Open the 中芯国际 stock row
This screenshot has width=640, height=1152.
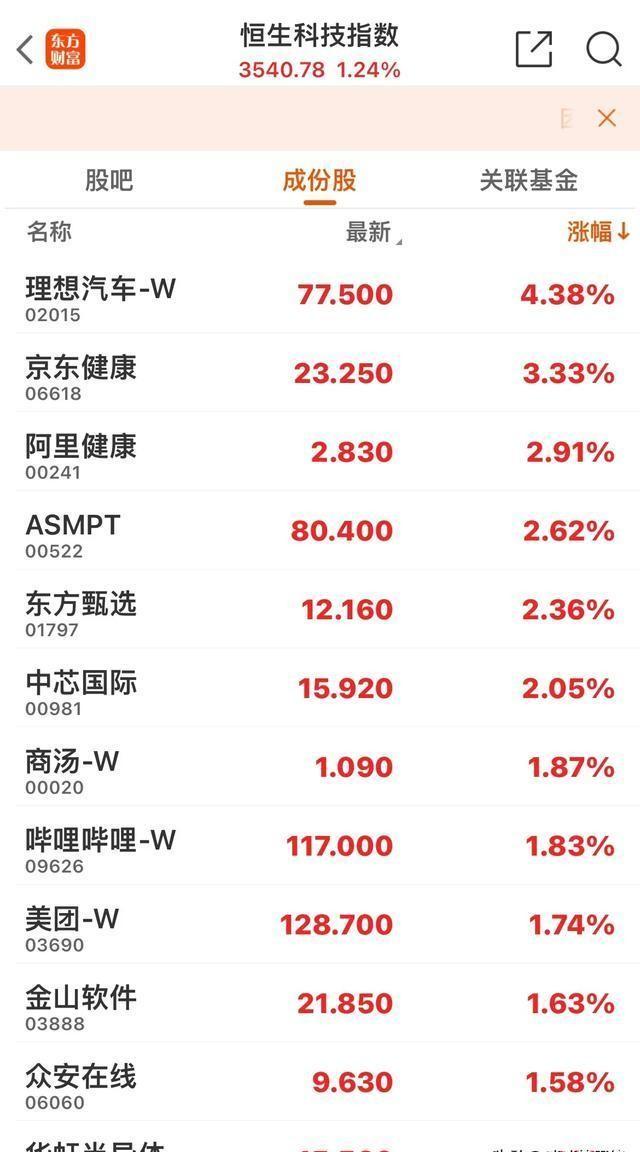(x=320, y=688)
